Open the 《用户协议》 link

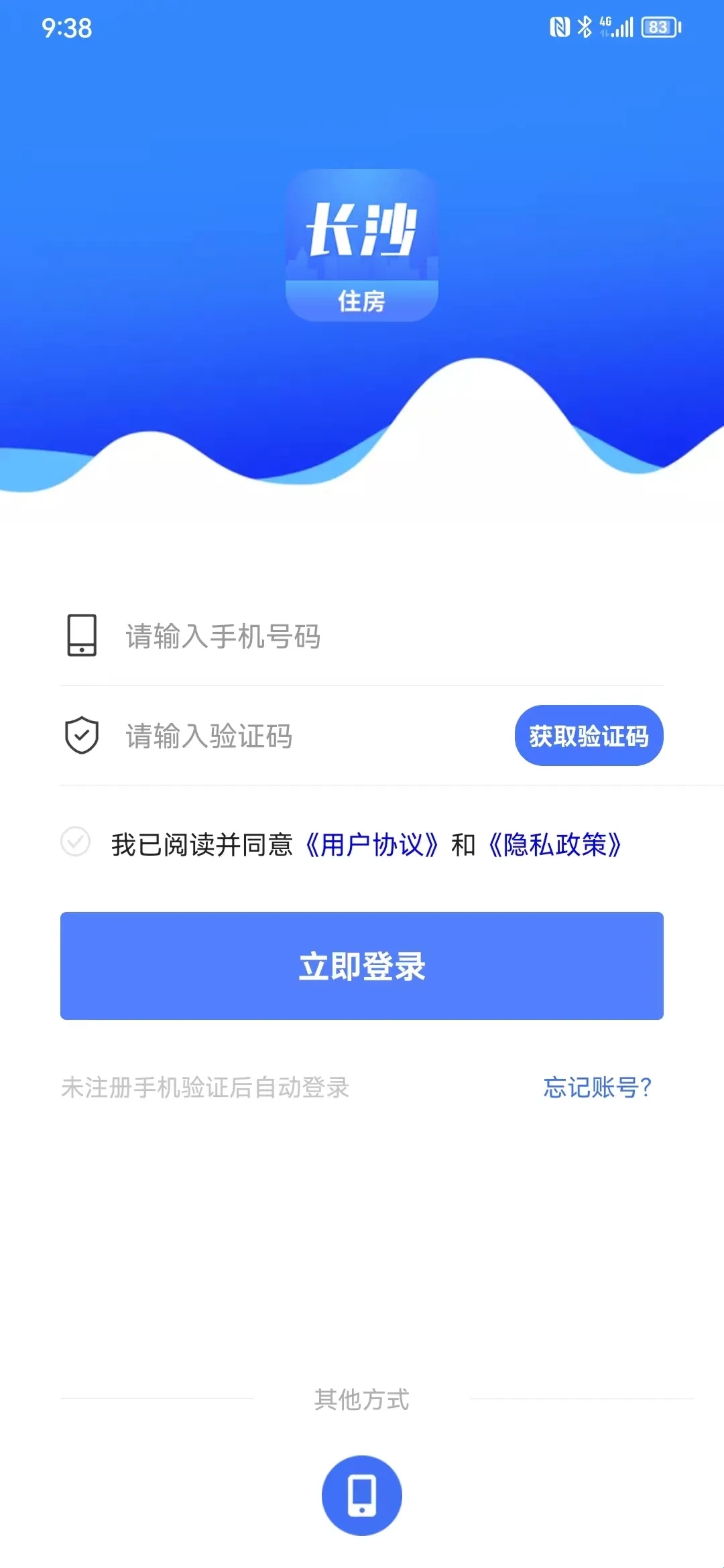372,844
